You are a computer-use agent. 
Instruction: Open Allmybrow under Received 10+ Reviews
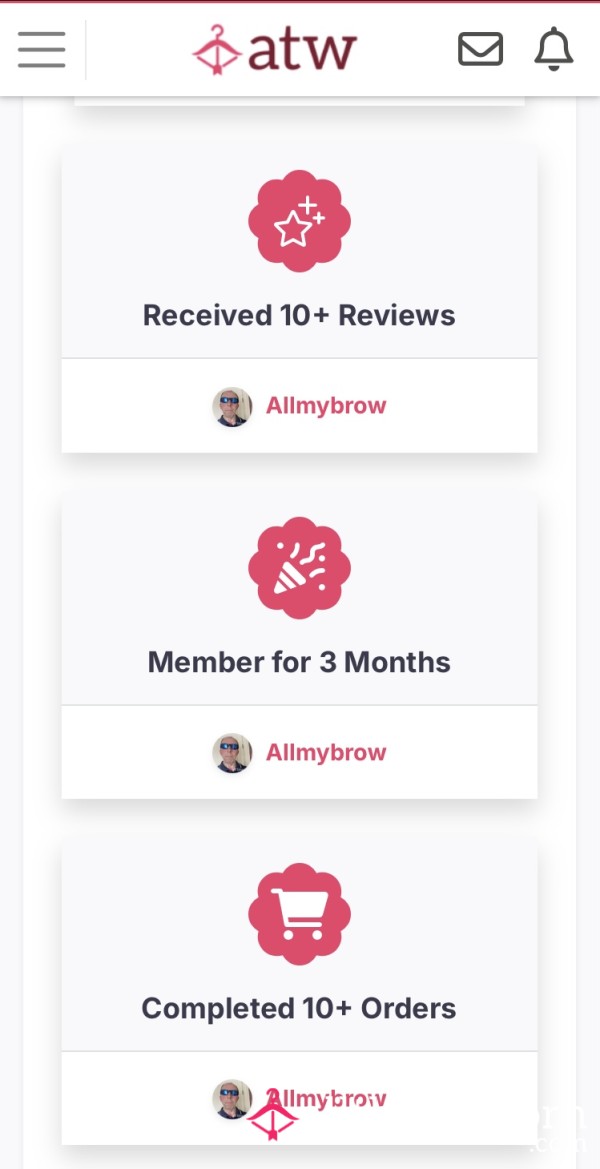326,406
